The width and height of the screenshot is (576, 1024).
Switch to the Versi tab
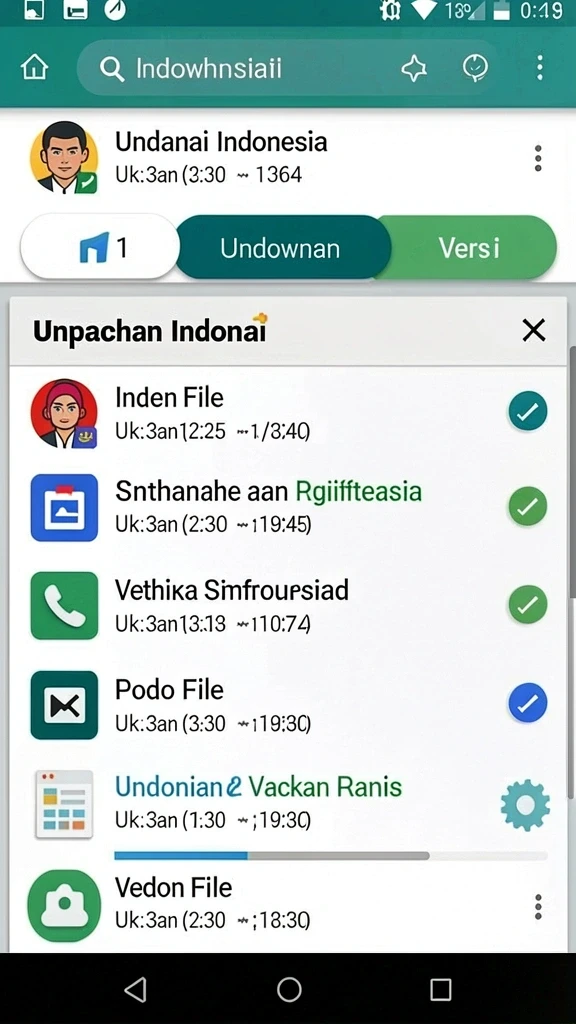coord(469,248)
